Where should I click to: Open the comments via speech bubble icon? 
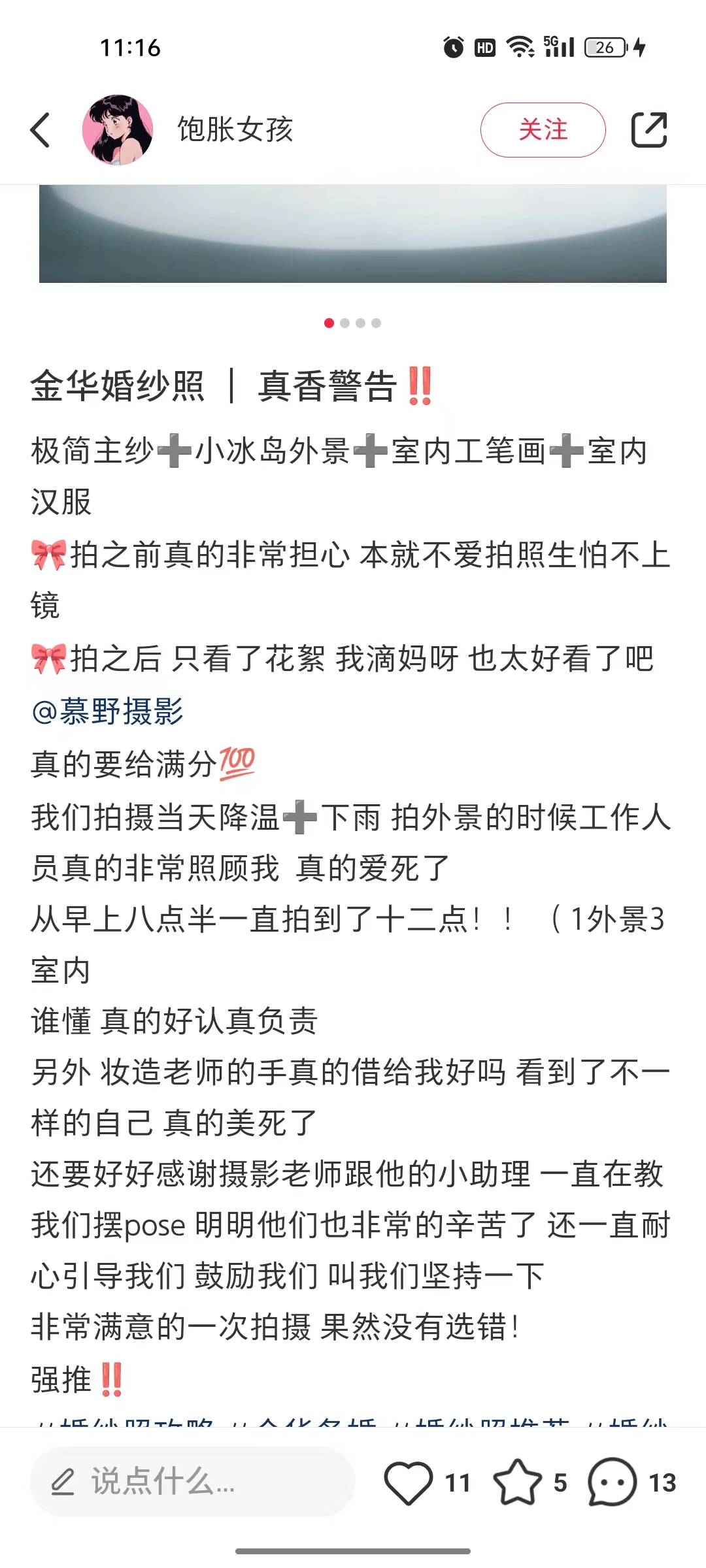click(613, 1482)
